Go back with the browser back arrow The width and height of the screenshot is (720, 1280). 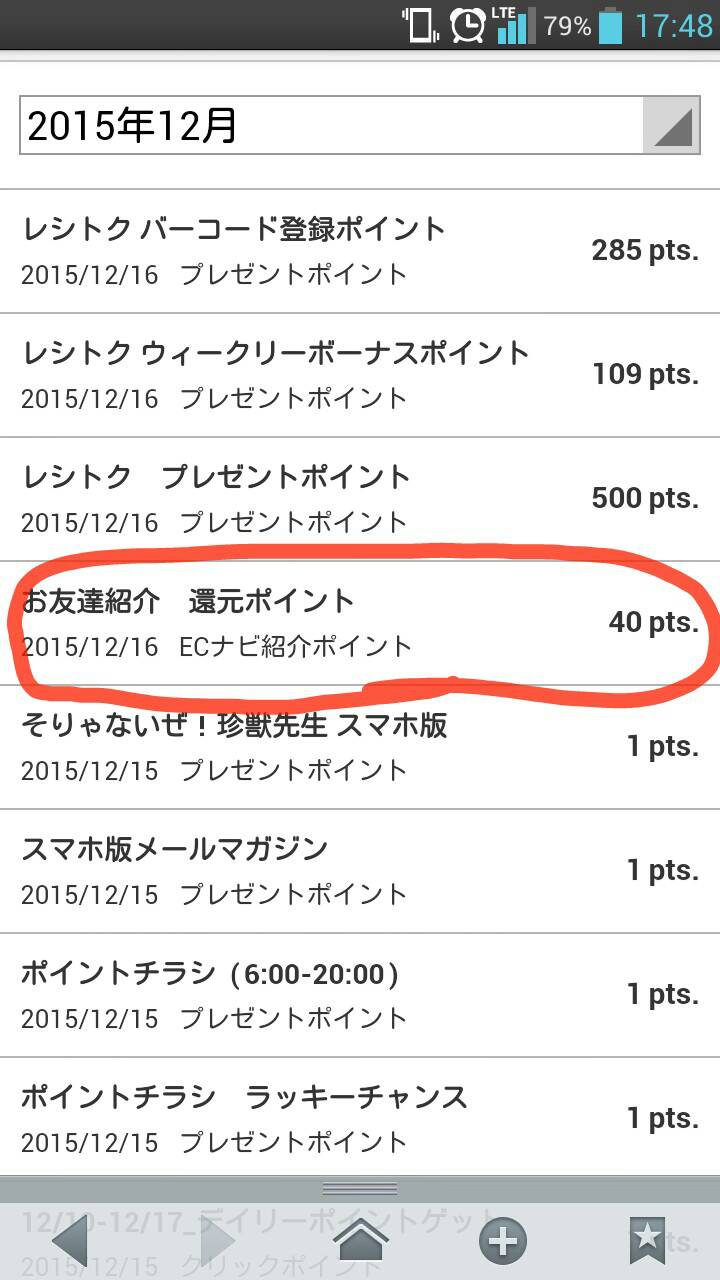[70, 1242]
